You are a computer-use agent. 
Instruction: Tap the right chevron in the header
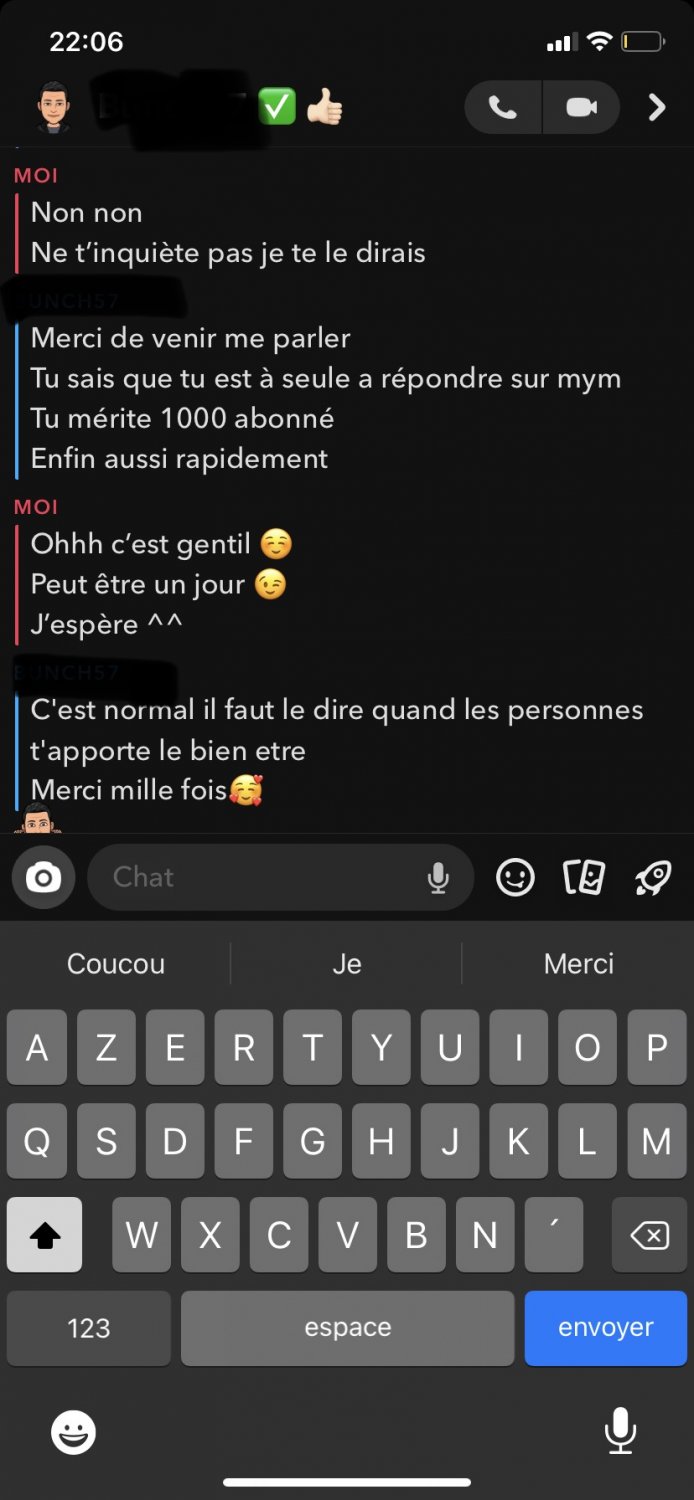coord(657,107)
